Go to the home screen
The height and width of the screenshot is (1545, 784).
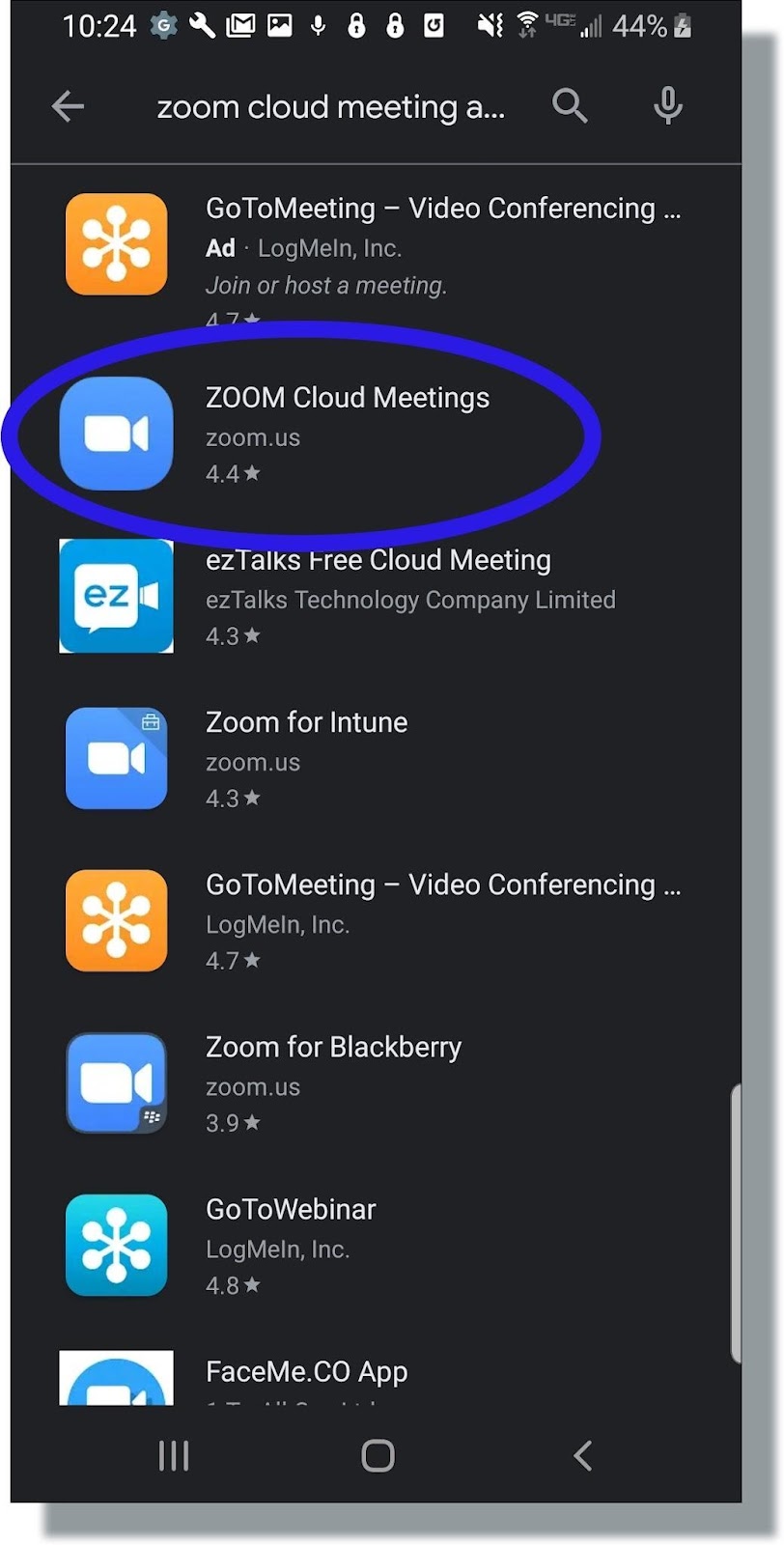tap(378, 1455)
